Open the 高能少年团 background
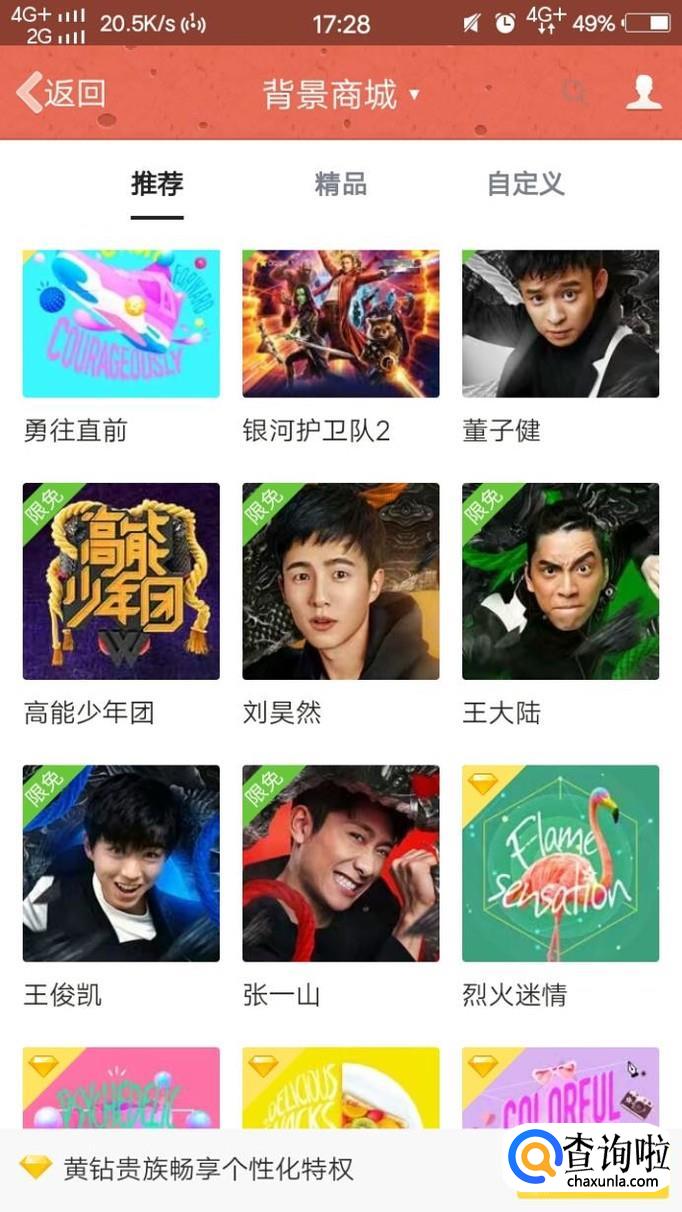 coord(121,582)
